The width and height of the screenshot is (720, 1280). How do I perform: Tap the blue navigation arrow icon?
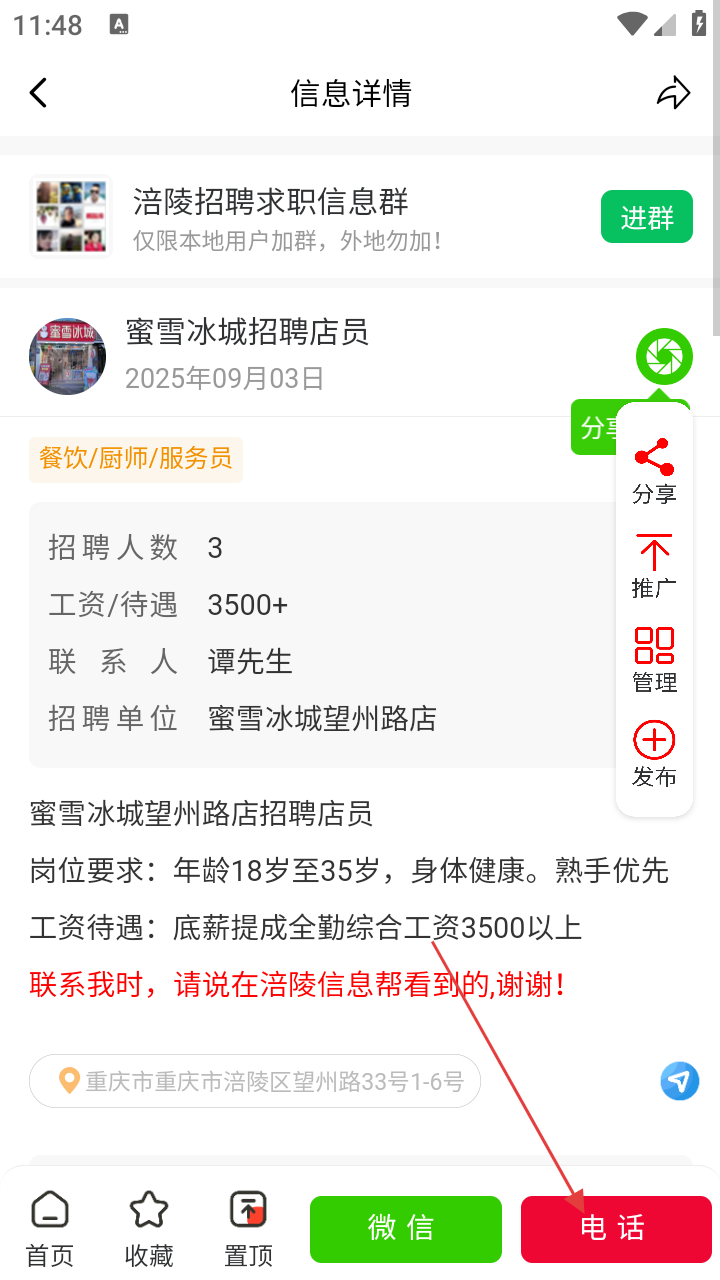(679, 1081)
